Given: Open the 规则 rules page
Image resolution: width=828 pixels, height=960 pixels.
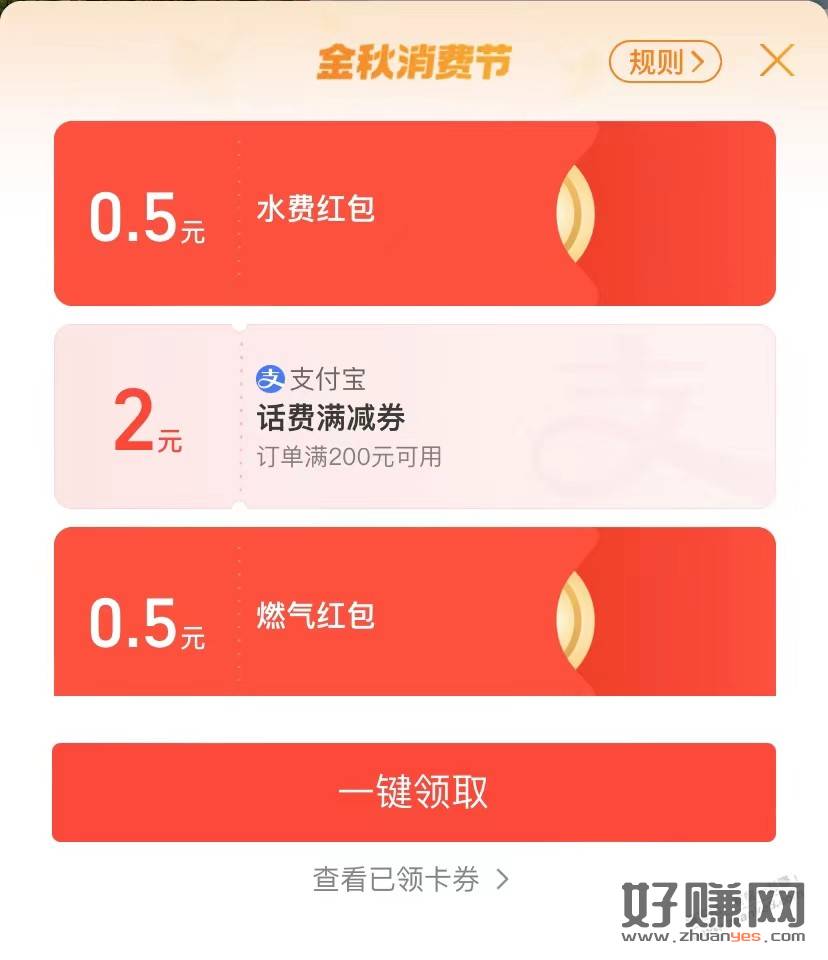Looking at the screenshot, I should 664,62.
